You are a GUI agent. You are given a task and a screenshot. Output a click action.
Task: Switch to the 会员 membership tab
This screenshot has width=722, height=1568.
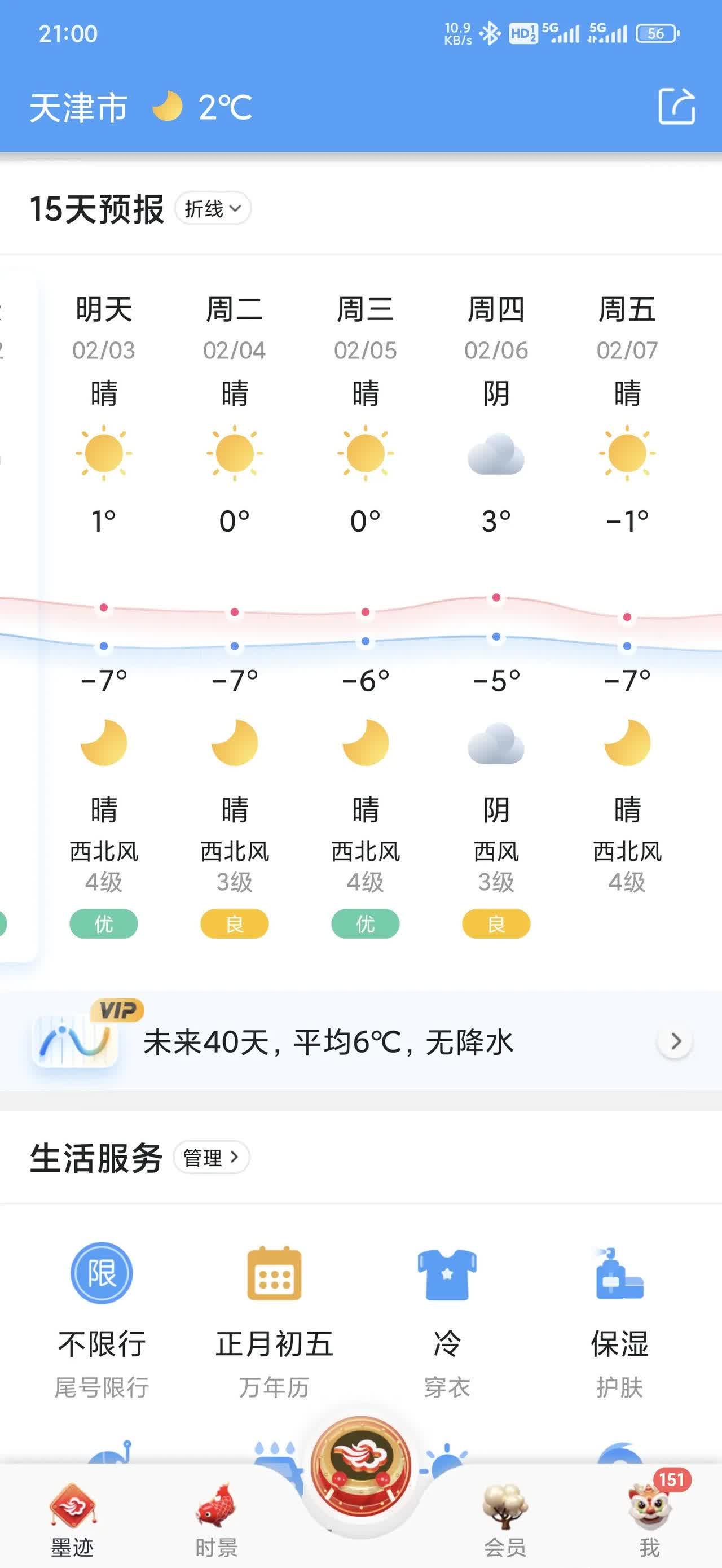[x=505, y=1520]
